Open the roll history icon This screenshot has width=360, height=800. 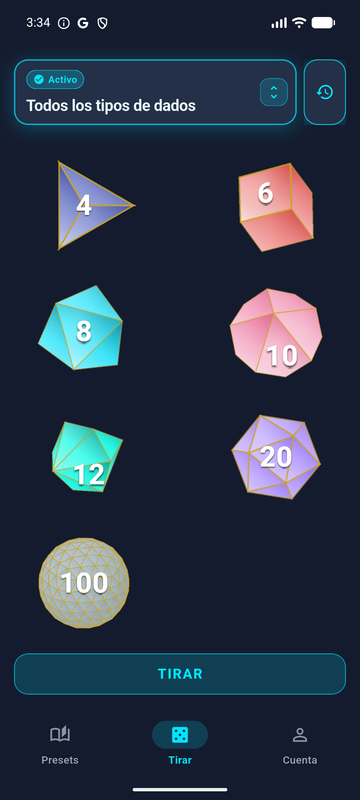pos(325,92)
